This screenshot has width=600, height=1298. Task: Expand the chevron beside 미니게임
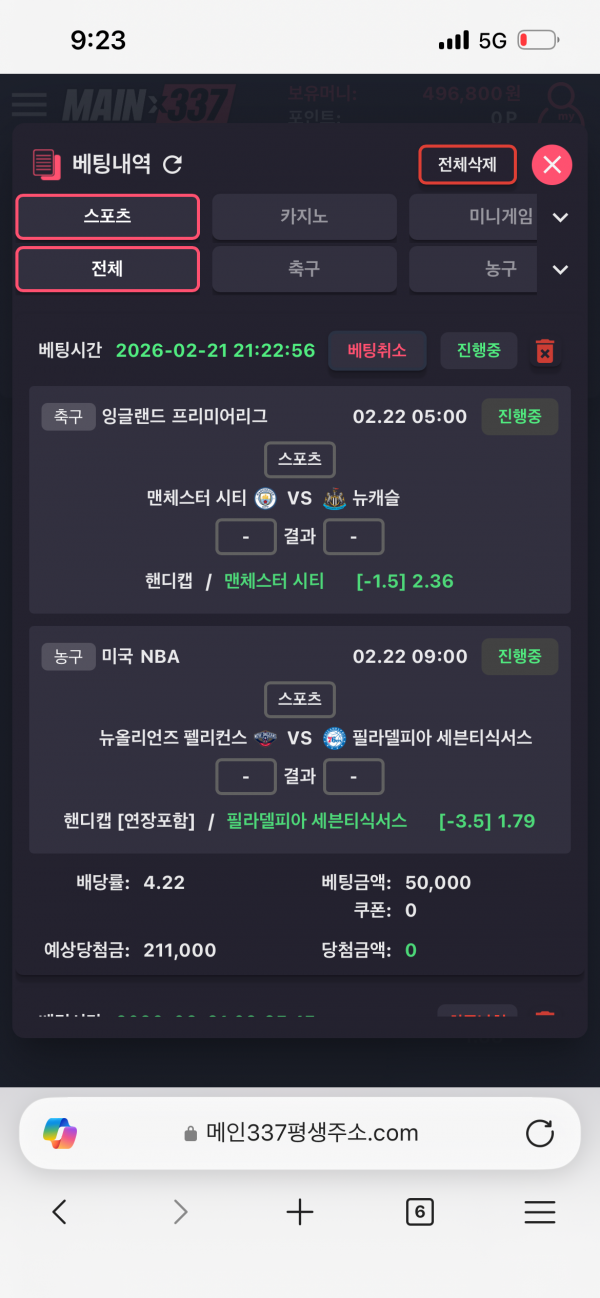(560, 217)
